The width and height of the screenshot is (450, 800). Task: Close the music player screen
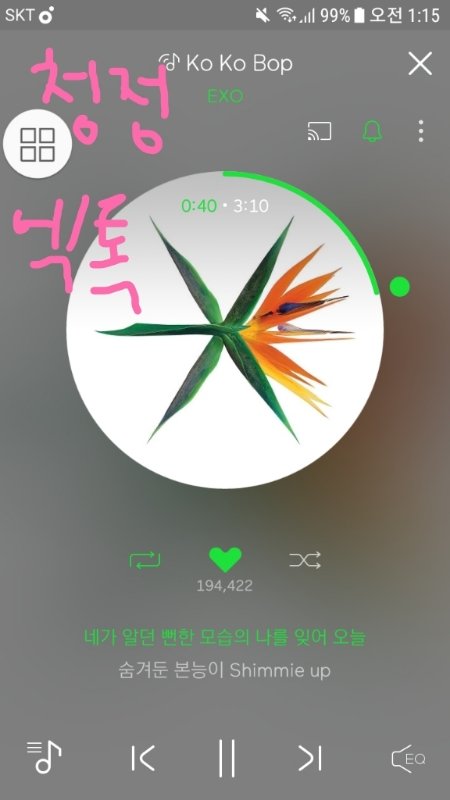(420, 64)
